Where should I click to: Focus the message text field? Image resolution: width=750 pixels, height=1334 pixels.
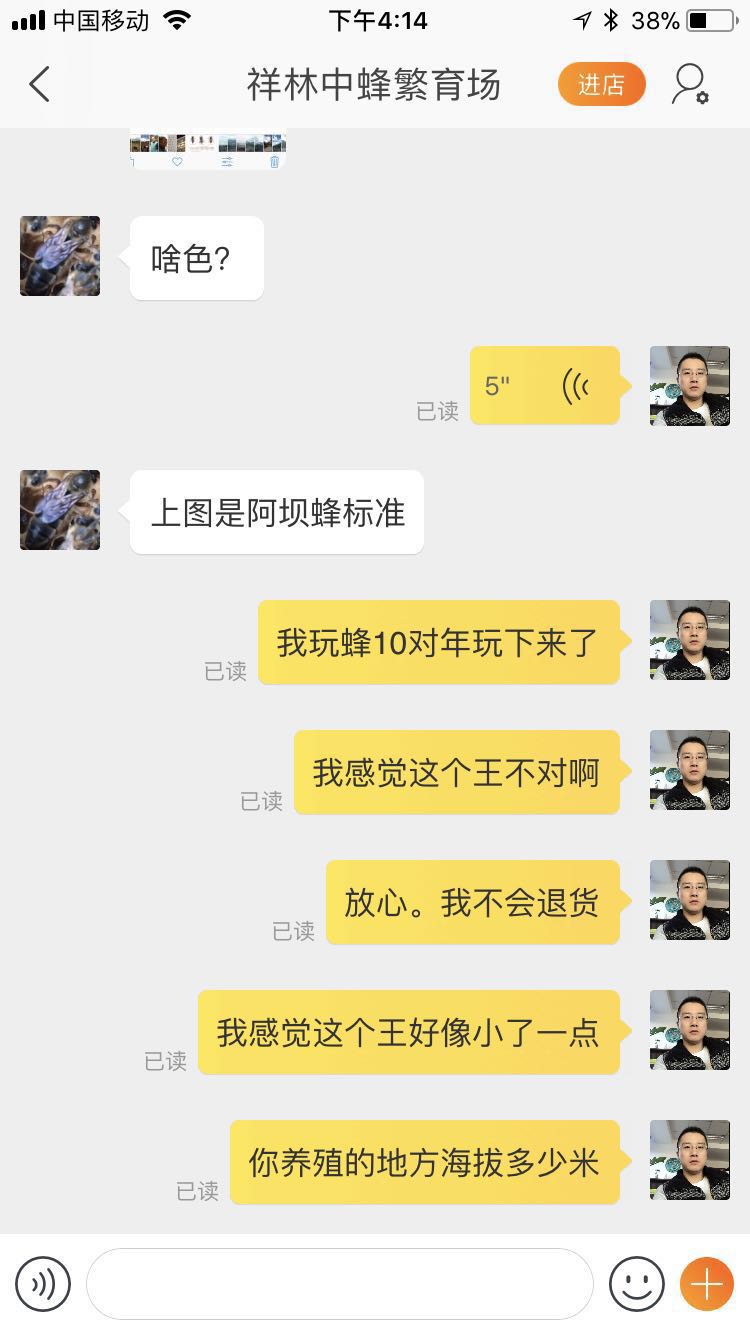pos(340,1284)
